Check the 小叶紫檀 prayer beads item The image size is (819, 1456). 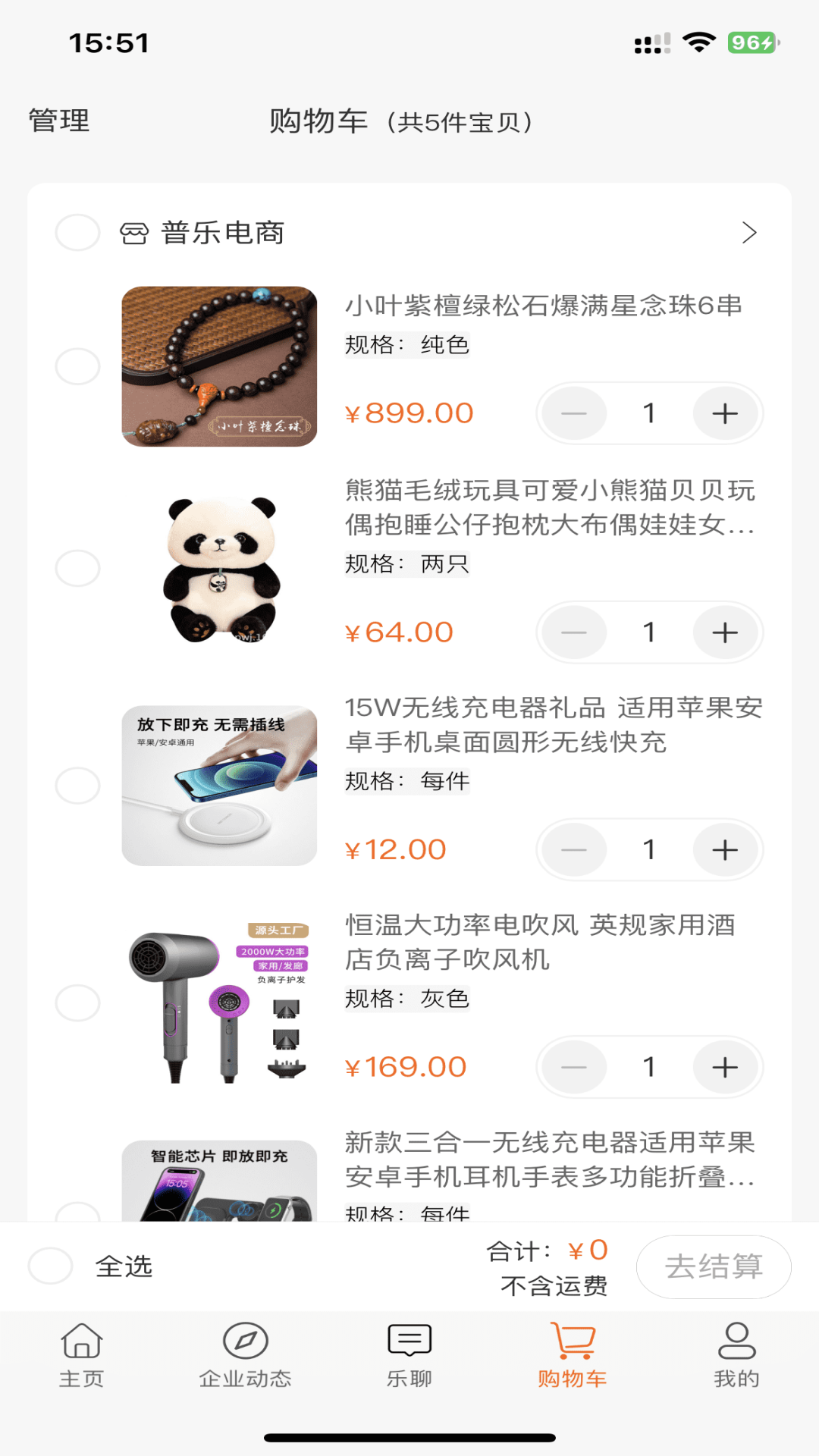click(x=78, y=367)
